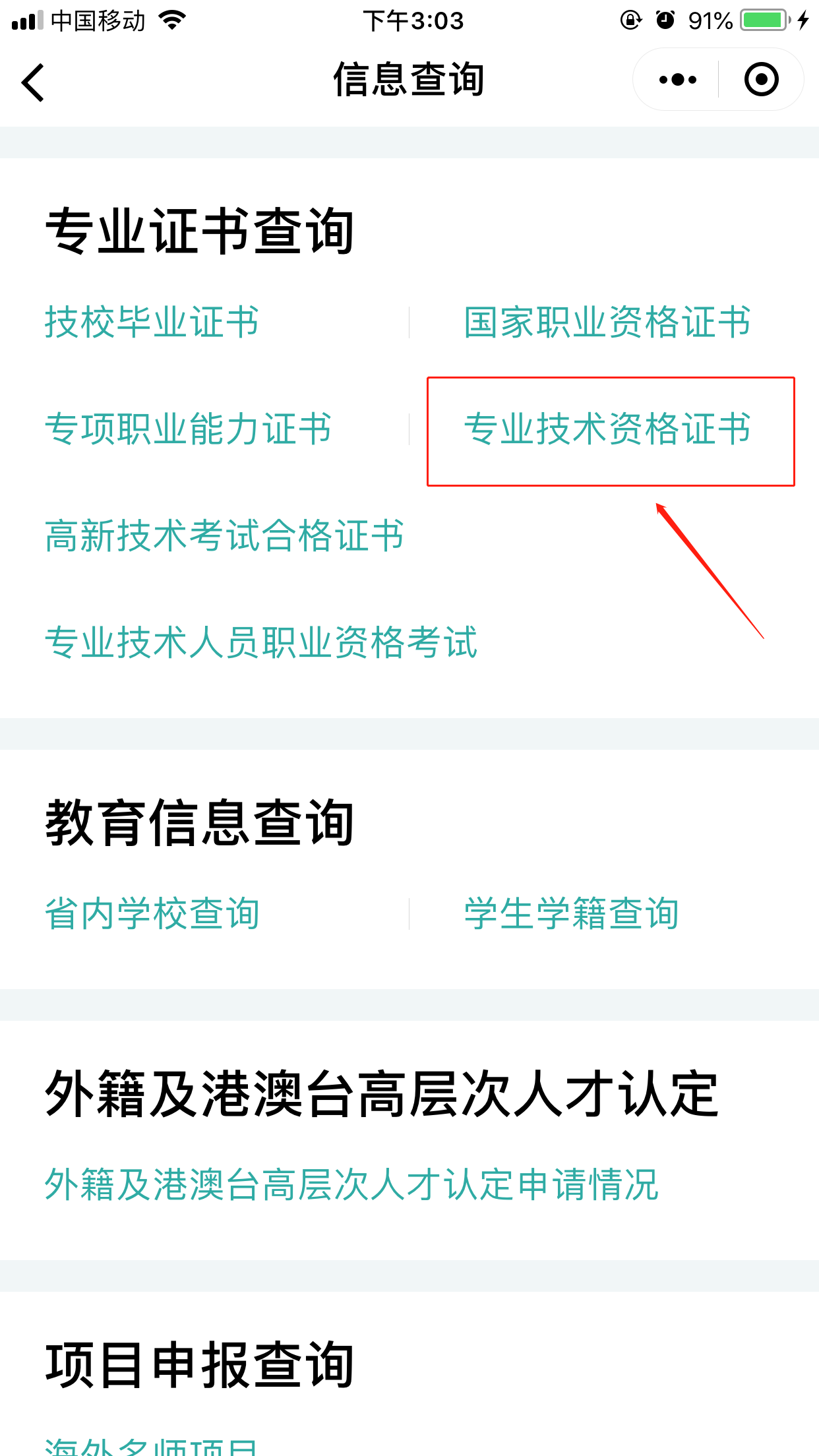Open 技校毕业证书 query

click(152, 322)
